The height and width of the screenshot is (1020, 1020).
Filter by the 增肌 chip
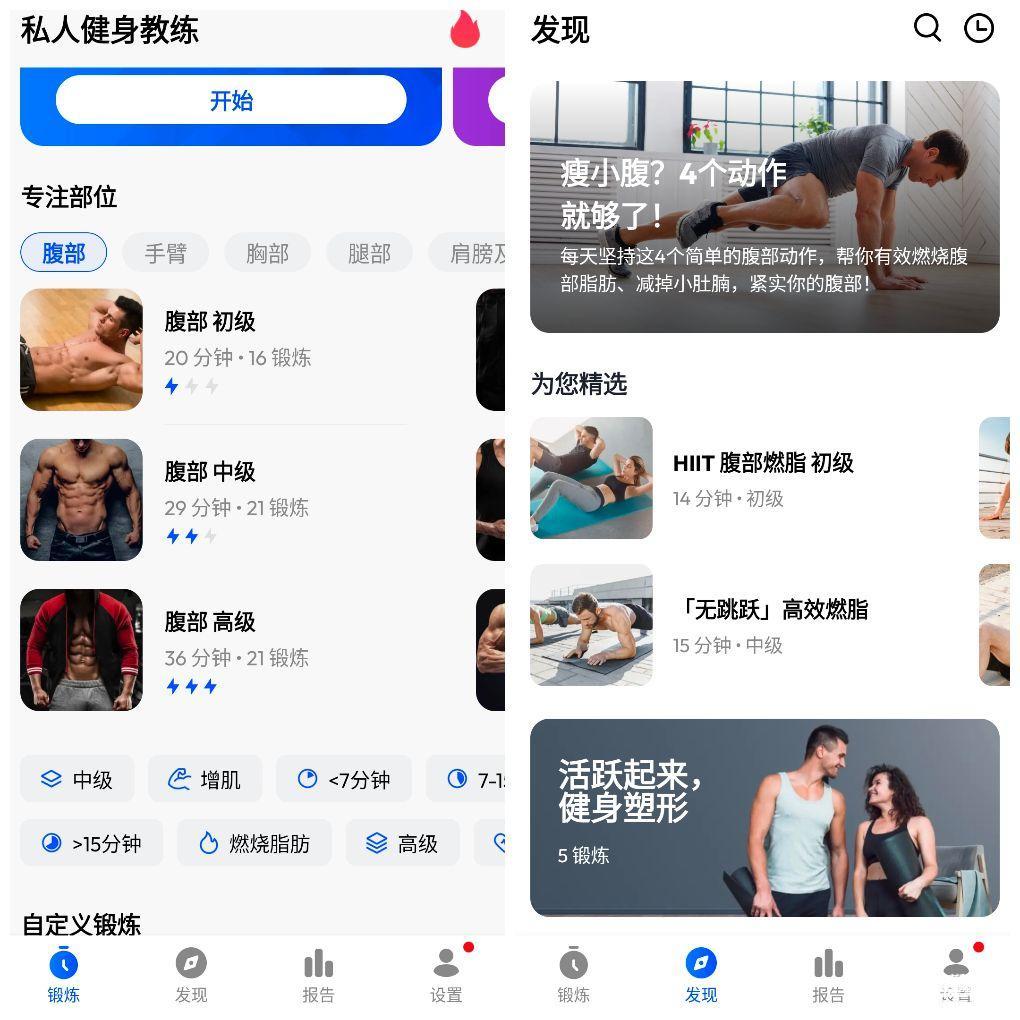205,779
